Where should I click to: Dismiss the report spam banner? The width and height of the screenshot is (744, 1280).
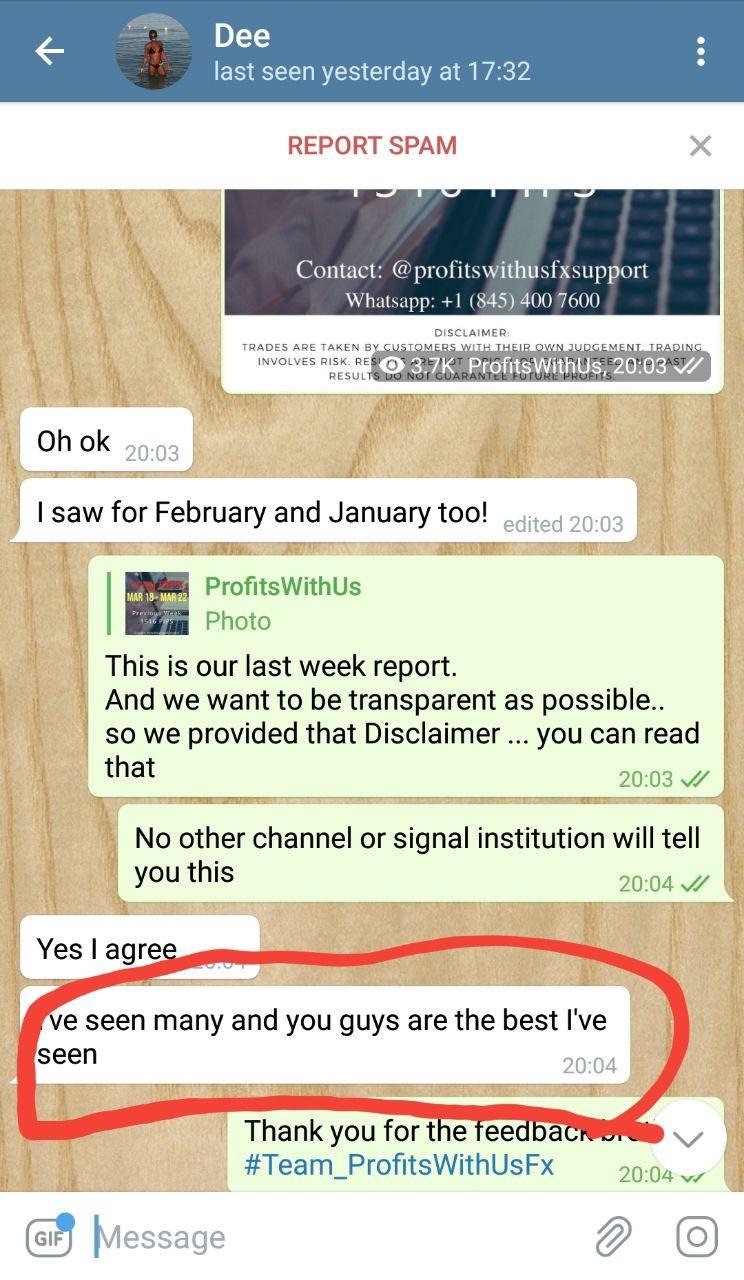point(701,146)
